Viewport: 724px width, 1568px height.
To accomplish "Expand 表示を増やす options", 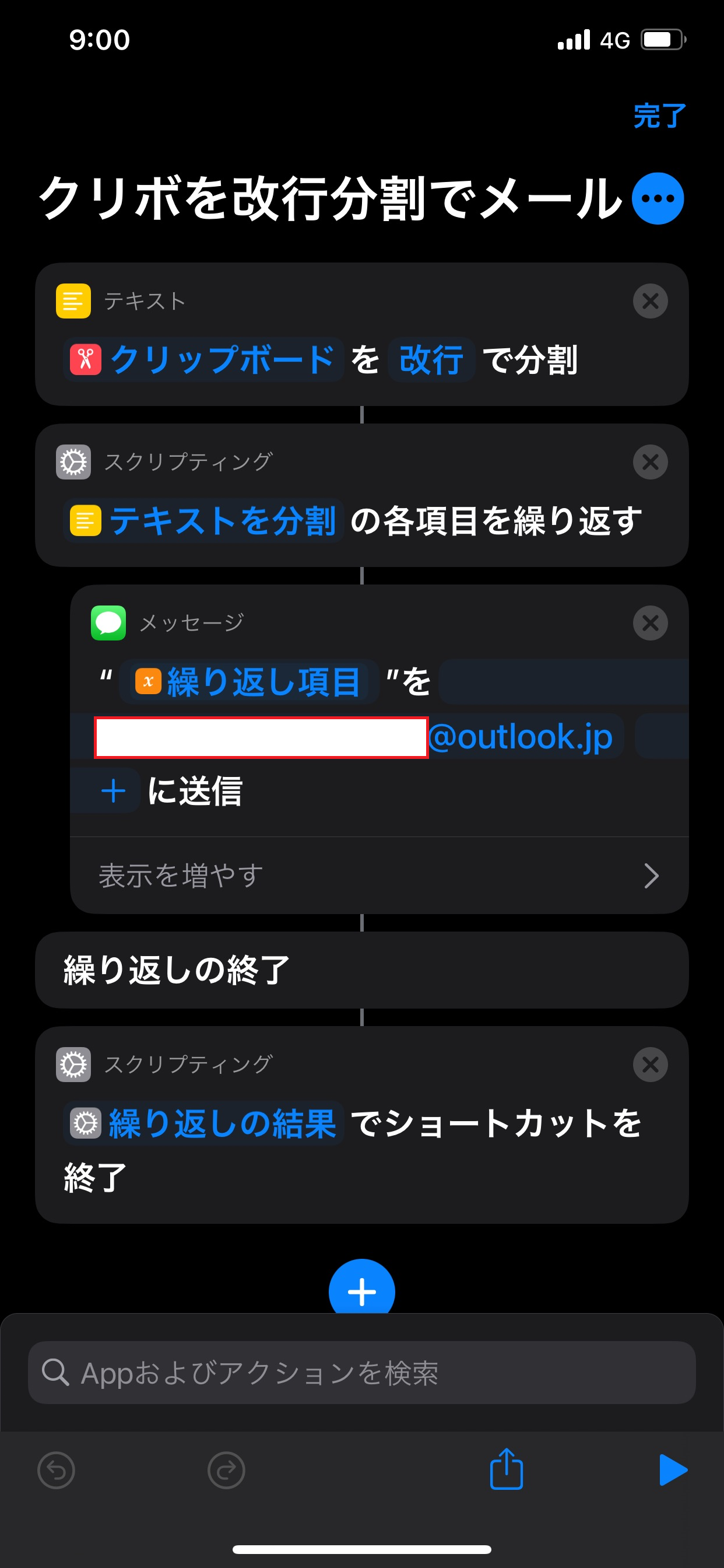I will tap(378, 876).
